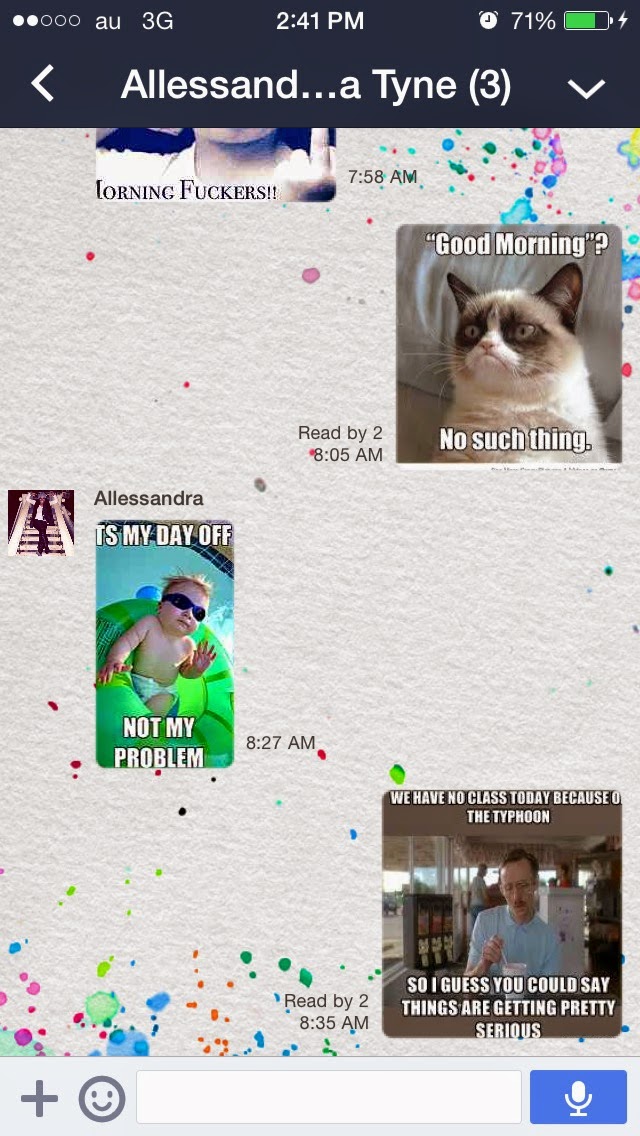Tap the message text field
Viewport: 640px width, 1136px height.
pos(328,1097)
